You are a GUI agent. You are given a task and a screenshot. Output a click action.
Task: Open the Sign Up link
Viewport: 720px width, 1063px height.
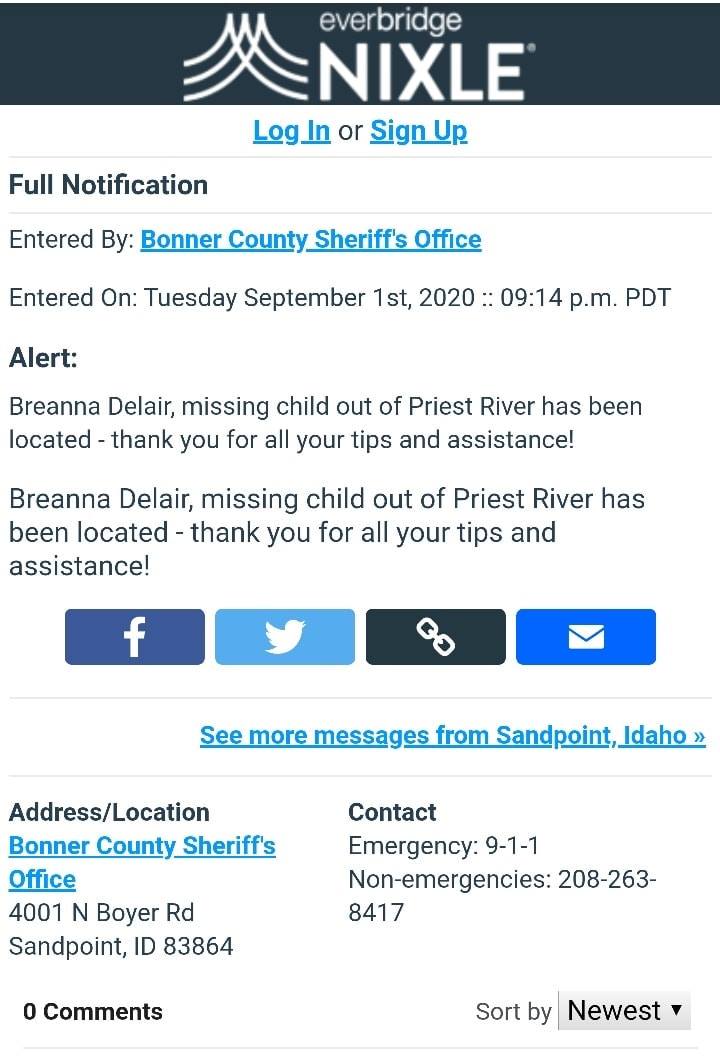[418, 131]
